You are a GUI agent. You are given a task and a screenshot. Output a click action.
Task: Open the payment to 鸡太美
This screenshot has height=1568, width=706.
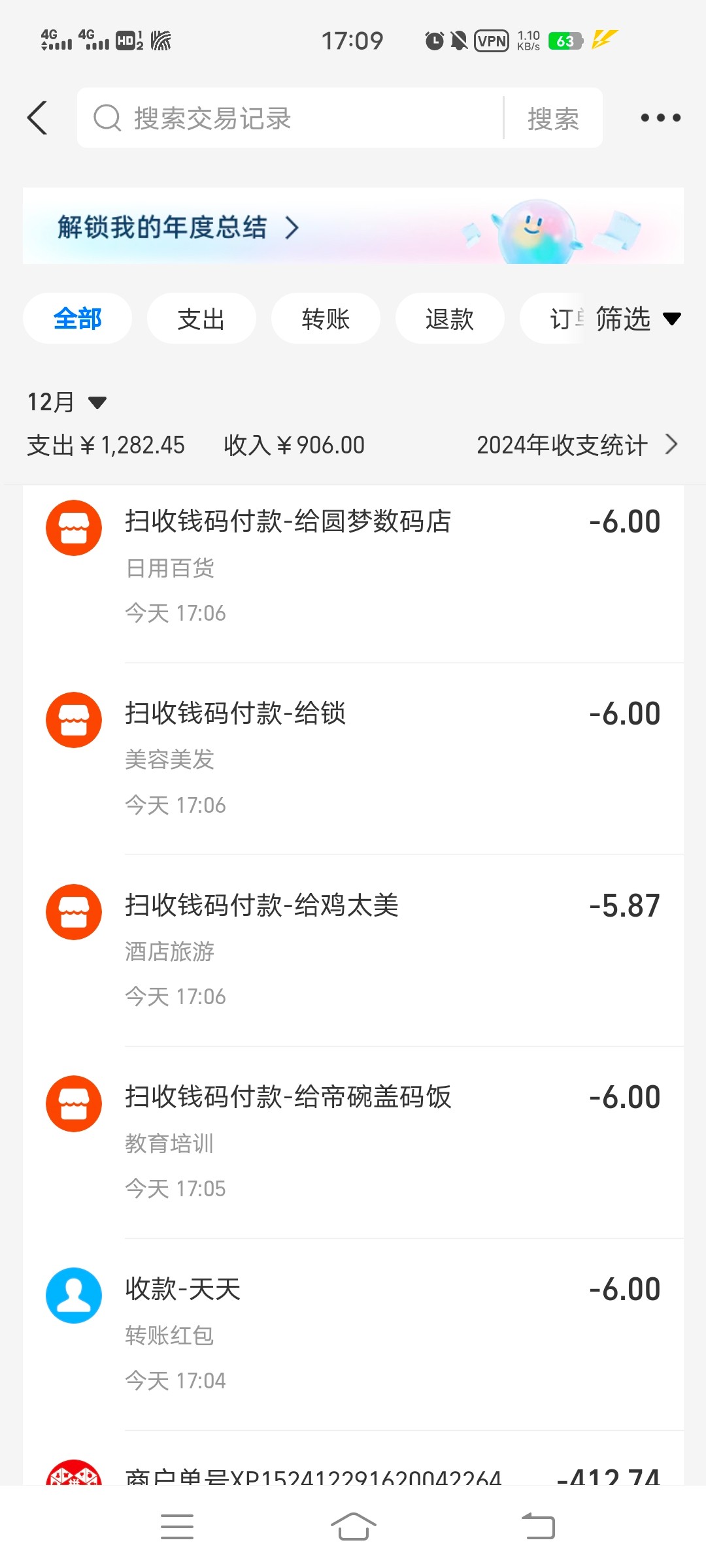(x=353, y=951)
